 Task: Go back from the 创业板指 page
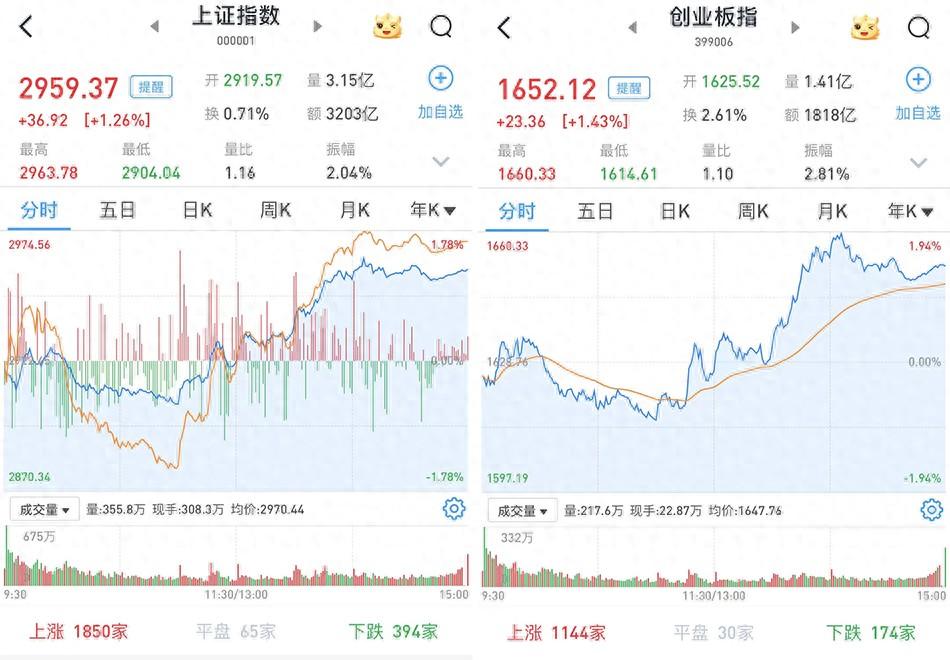pyautogui.click(x=504, y=27)
